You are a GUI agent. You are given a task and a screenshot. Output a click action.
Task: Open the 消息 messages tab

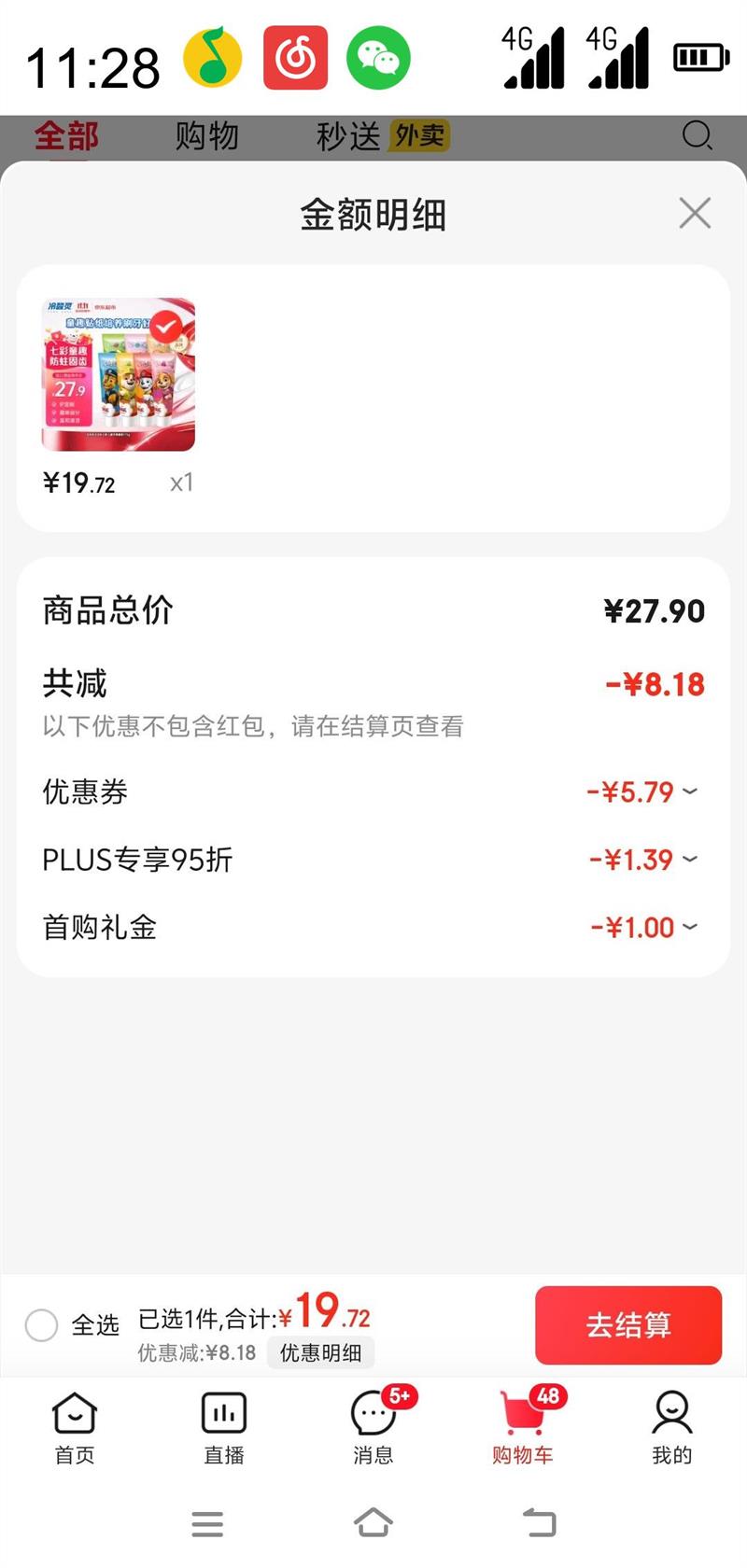click(373, 1428)
